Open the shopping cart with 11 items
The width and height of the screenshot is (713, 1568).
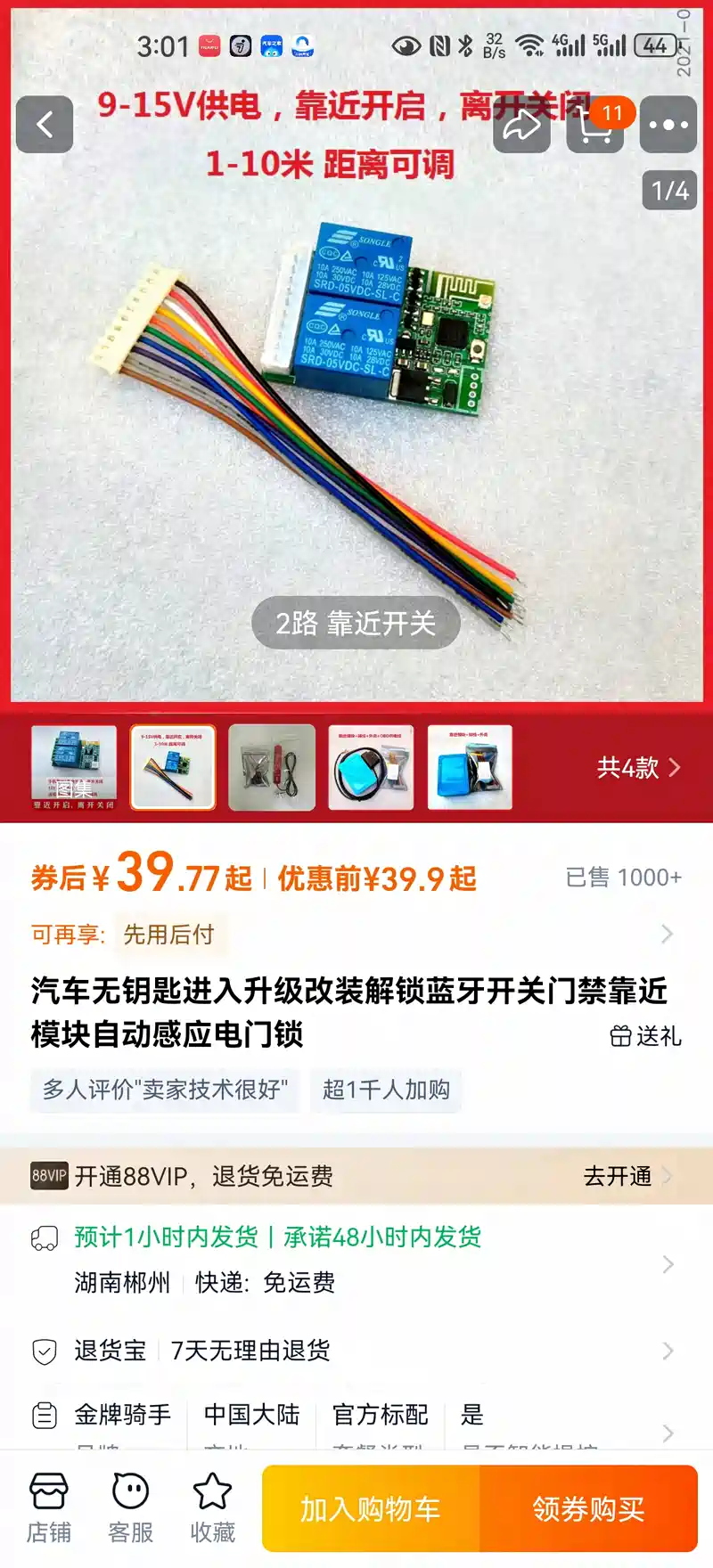point(594,125)
